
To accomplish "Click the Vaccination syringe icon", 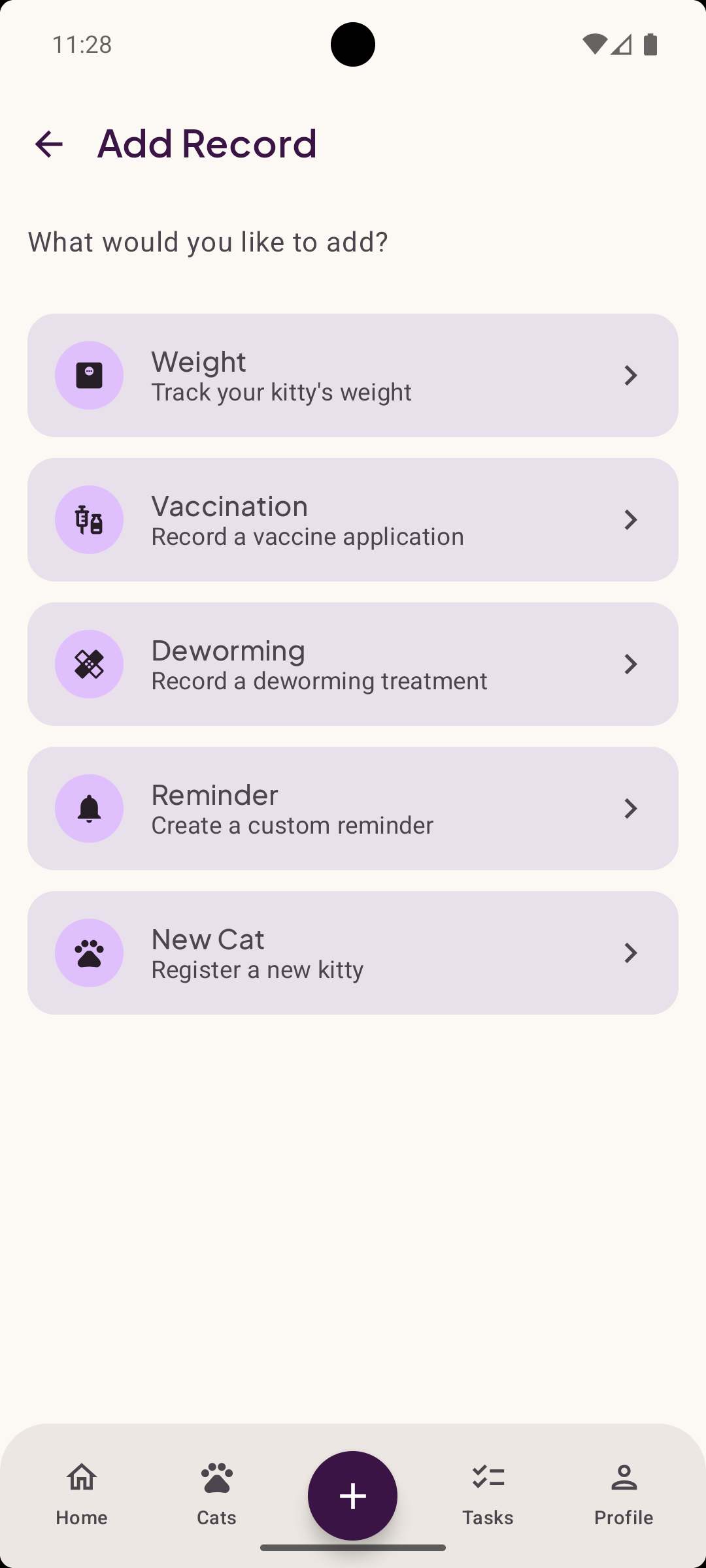I will click(90, 519).
